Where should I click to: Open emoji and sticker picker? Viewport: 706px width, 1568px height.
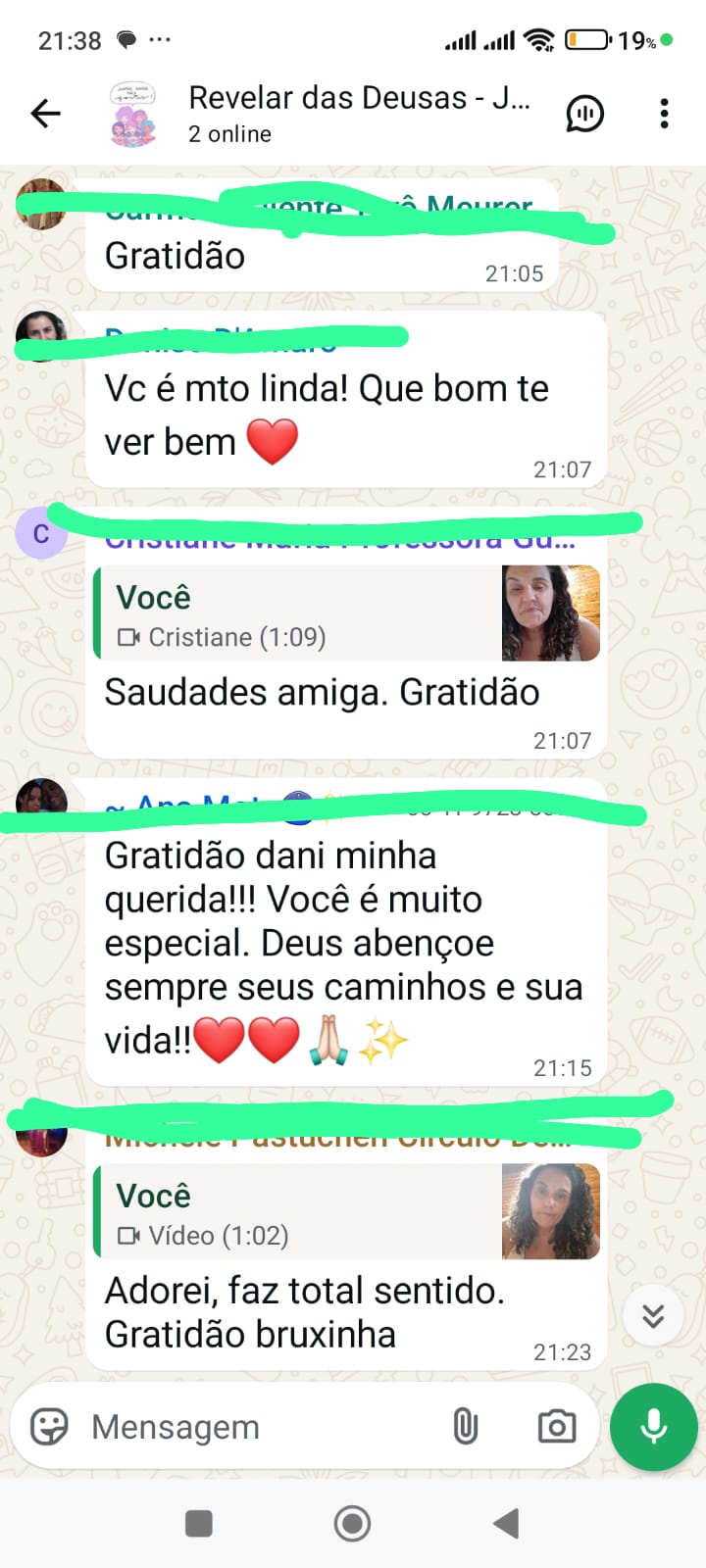tap(49, 1427)
